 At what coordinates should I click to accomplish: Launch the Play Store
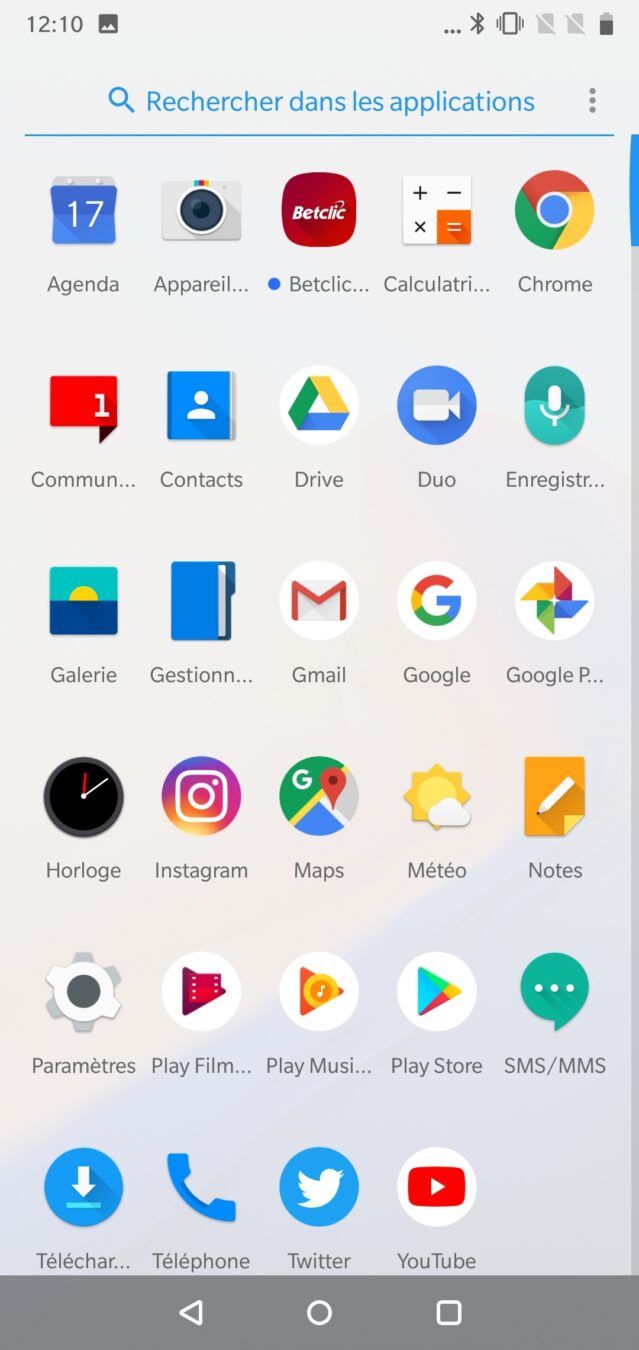(437, 993)
